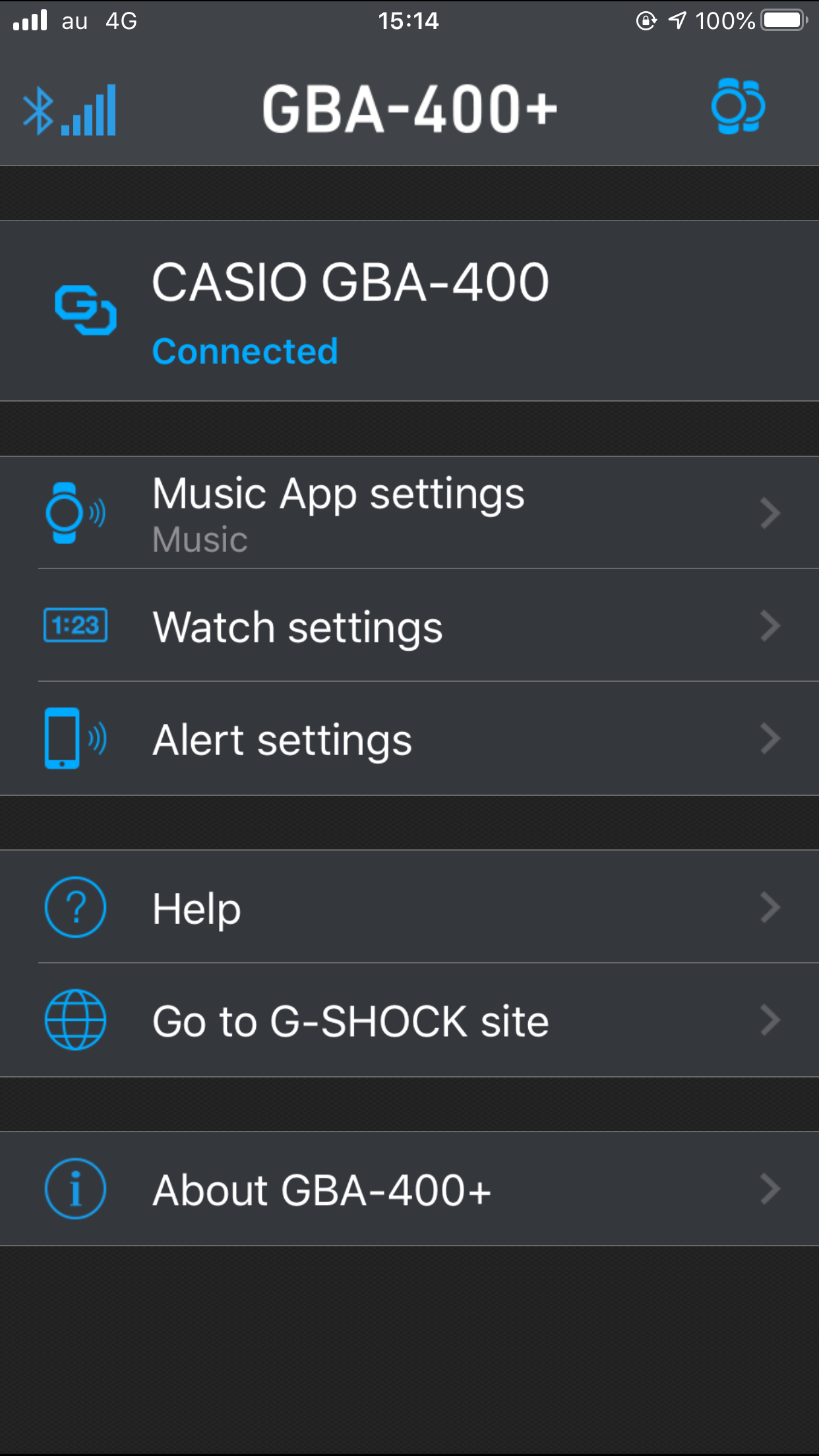This screenshot has width=819, height=1456.
Task: Expand Music App settings details
Action: tap(770, 514)
